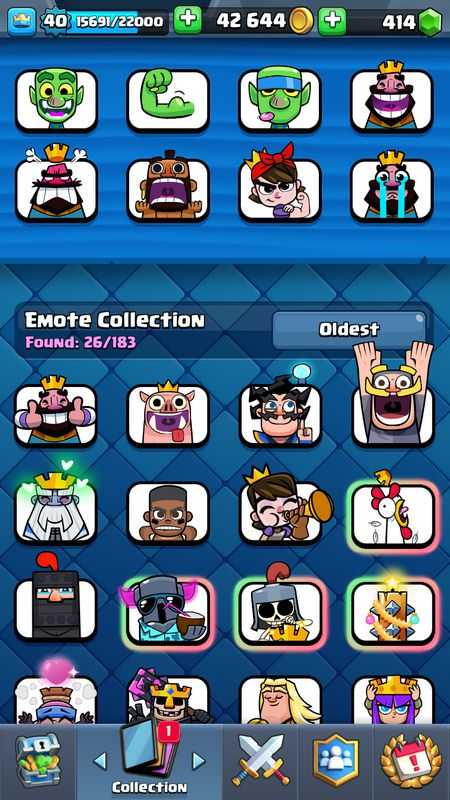Viewport: 450px width, 800px height.
Task: Select the green flexing arm emote
Action: [x=168, y=100]
